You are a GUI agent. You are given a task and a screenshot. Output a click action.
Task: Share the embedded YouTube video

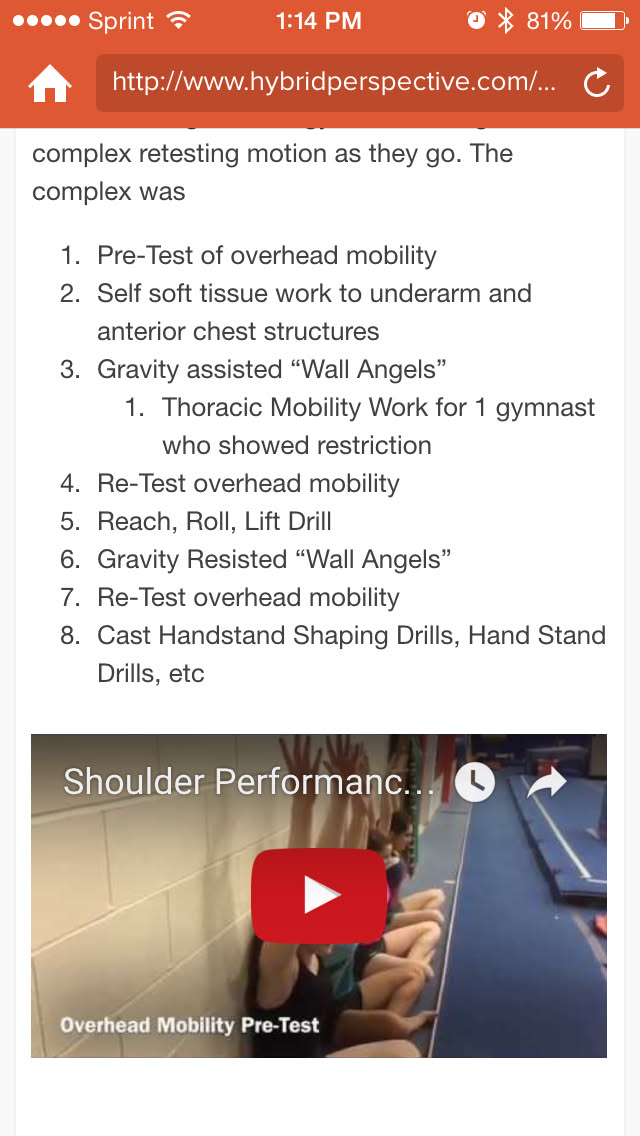pyautogui.click(x=546, y=783)
